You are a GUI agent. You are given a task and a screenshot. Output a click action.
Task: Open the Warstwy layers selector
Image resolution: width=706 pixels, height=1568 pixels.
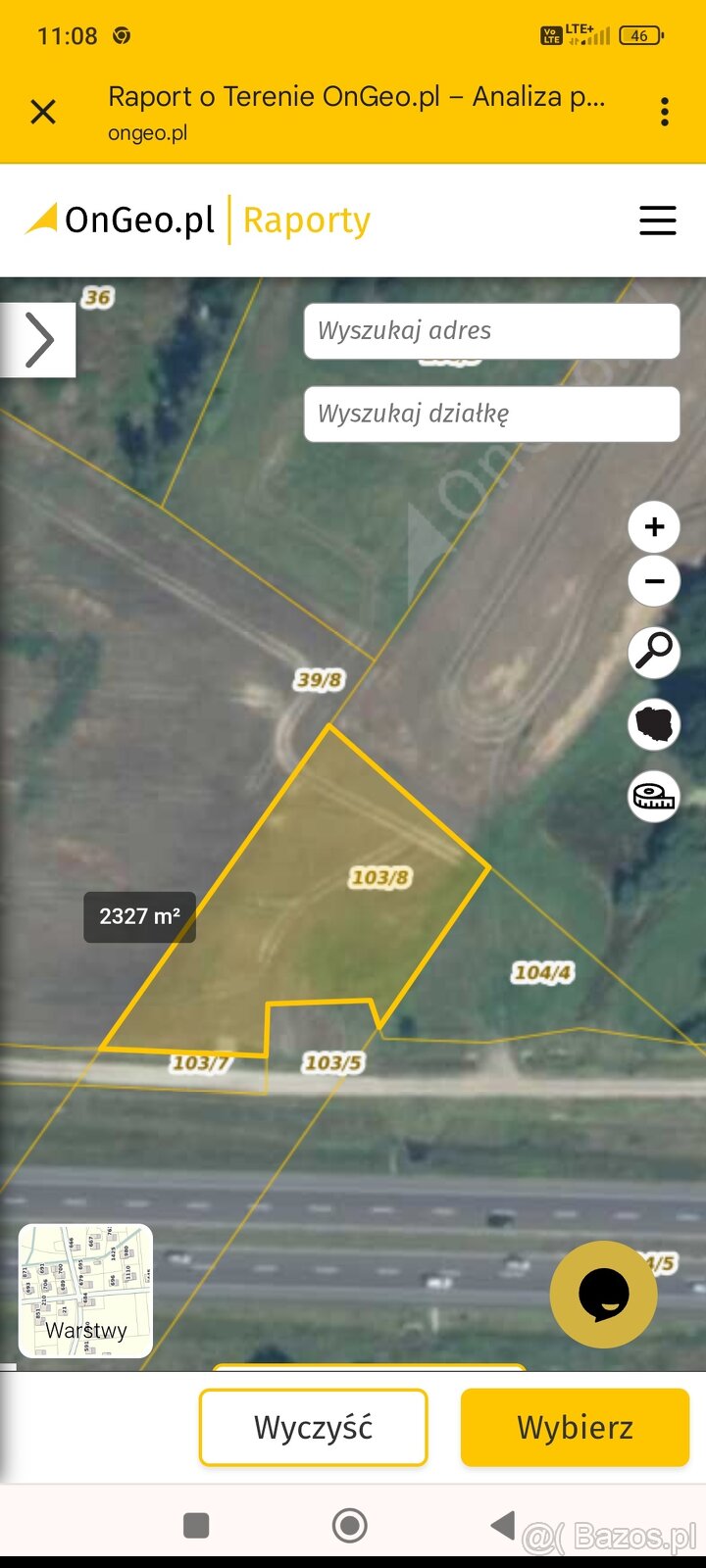coord(85,1291)
